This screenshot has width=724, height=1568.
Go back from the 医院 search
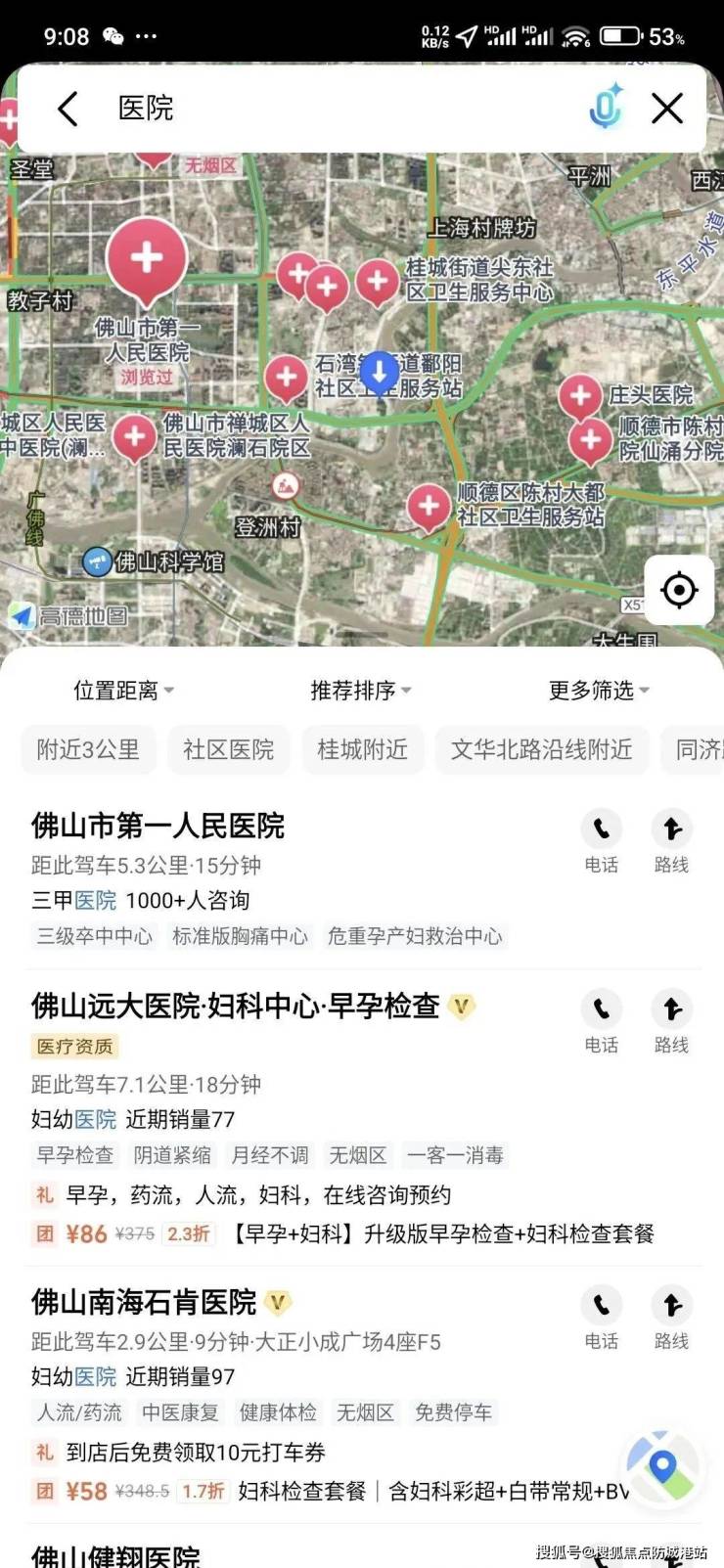coord(68,109)
